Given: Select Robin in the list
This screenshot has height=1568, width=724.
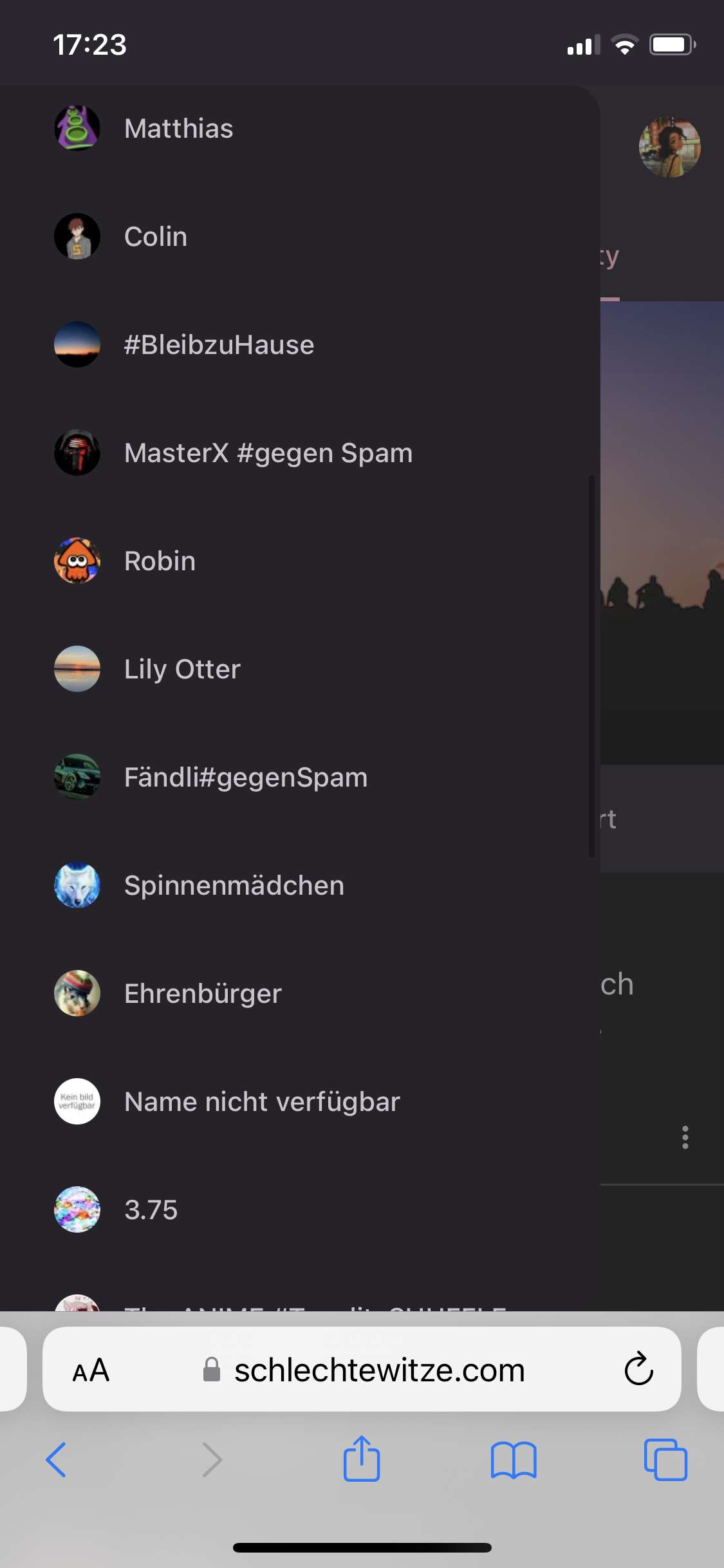Looking at the screenshot, I should [x=160, y=561].
